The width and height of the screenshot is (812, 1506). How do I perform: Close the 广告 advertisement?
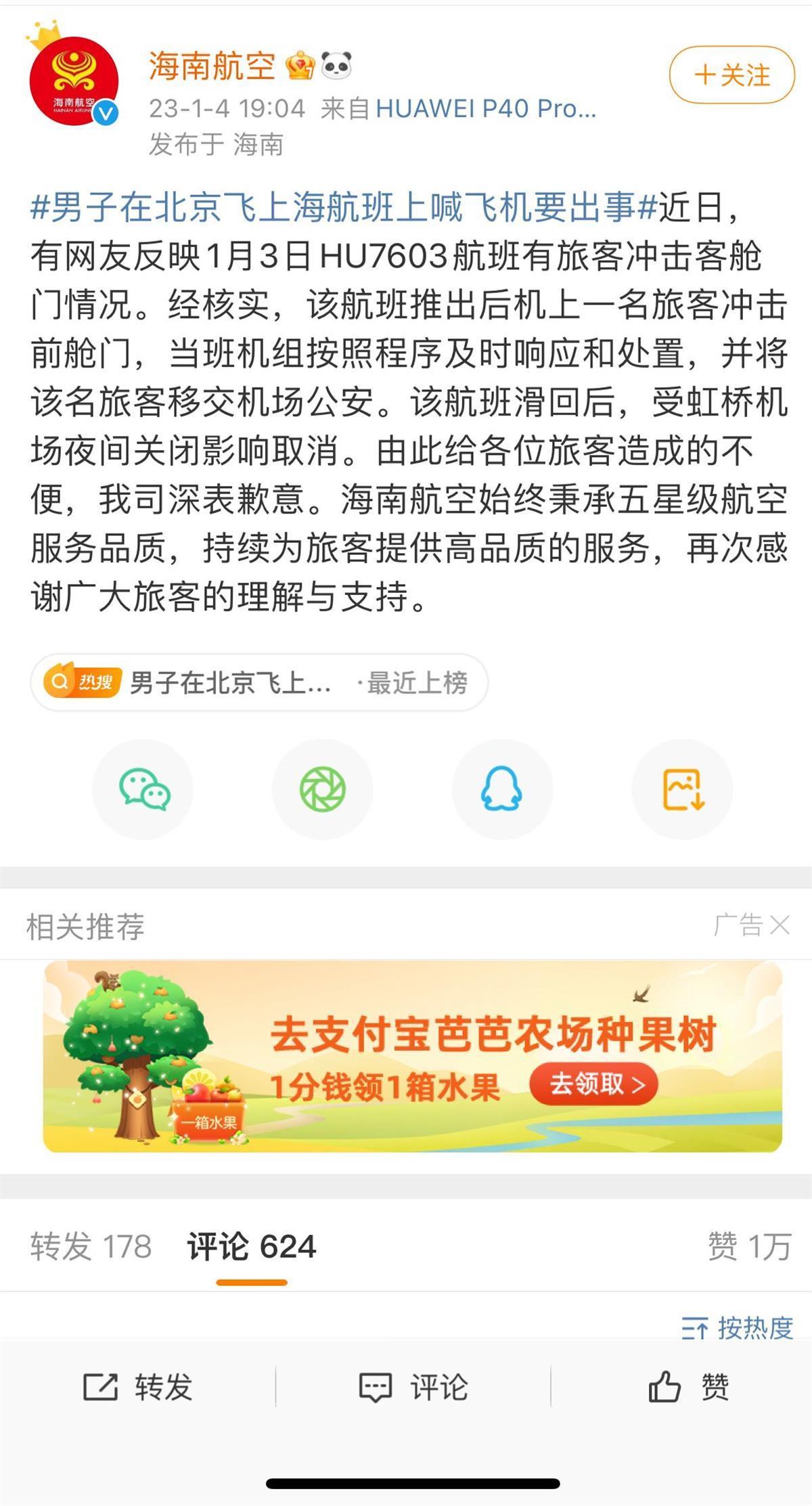[x=780, y=925]
